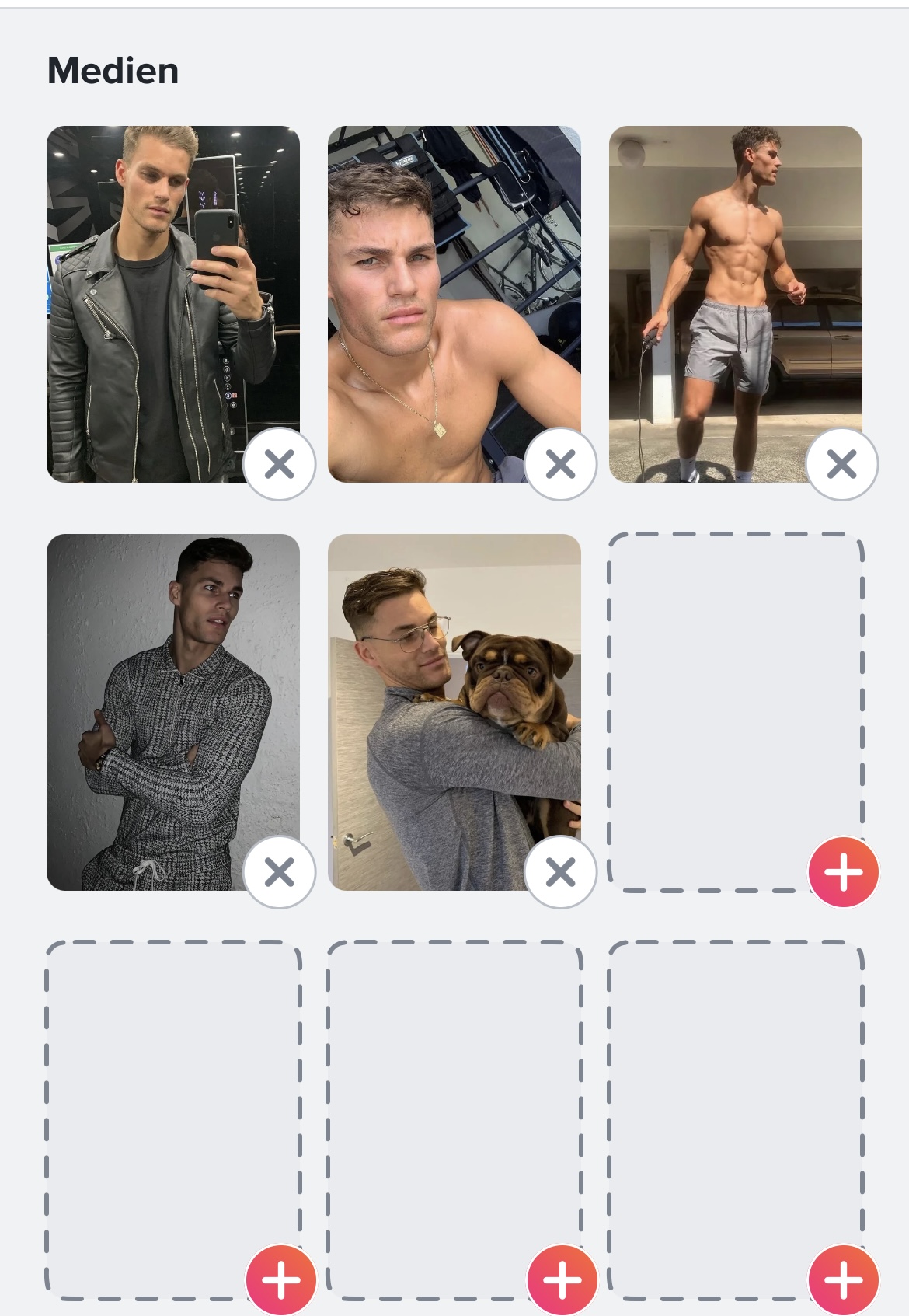Viewport: 909px width, 1316px height.
Task: Select the leather jacket mirror selfie tile
Action: coord(172,303)
